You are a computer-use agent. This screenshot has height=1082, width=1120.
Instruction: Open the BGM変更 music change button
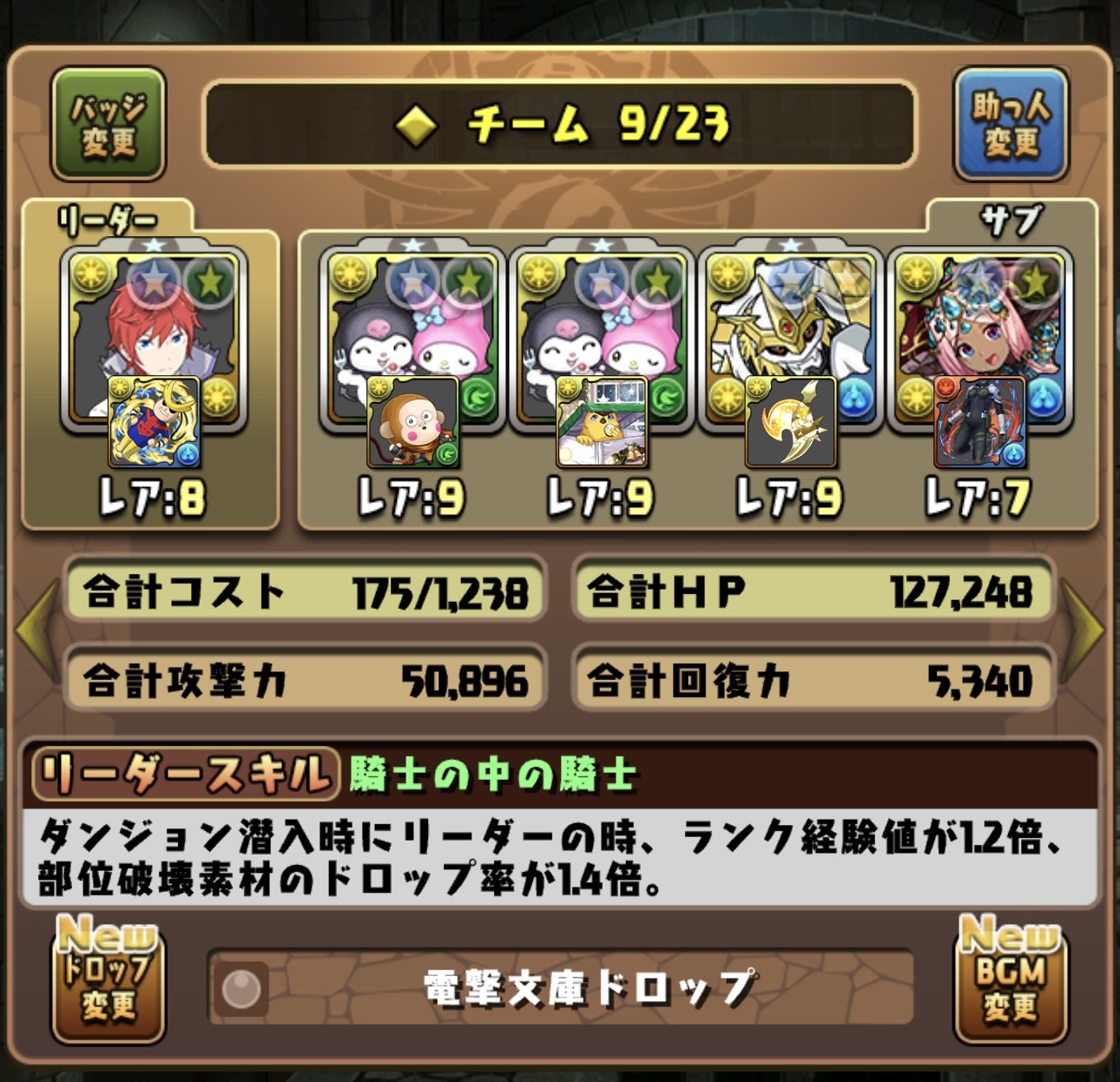(1011, 979)
